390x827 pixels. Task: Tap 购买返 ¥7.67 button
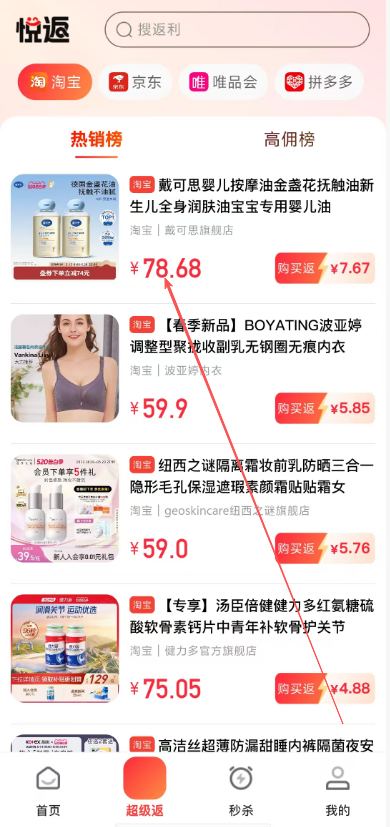point(325,268)
